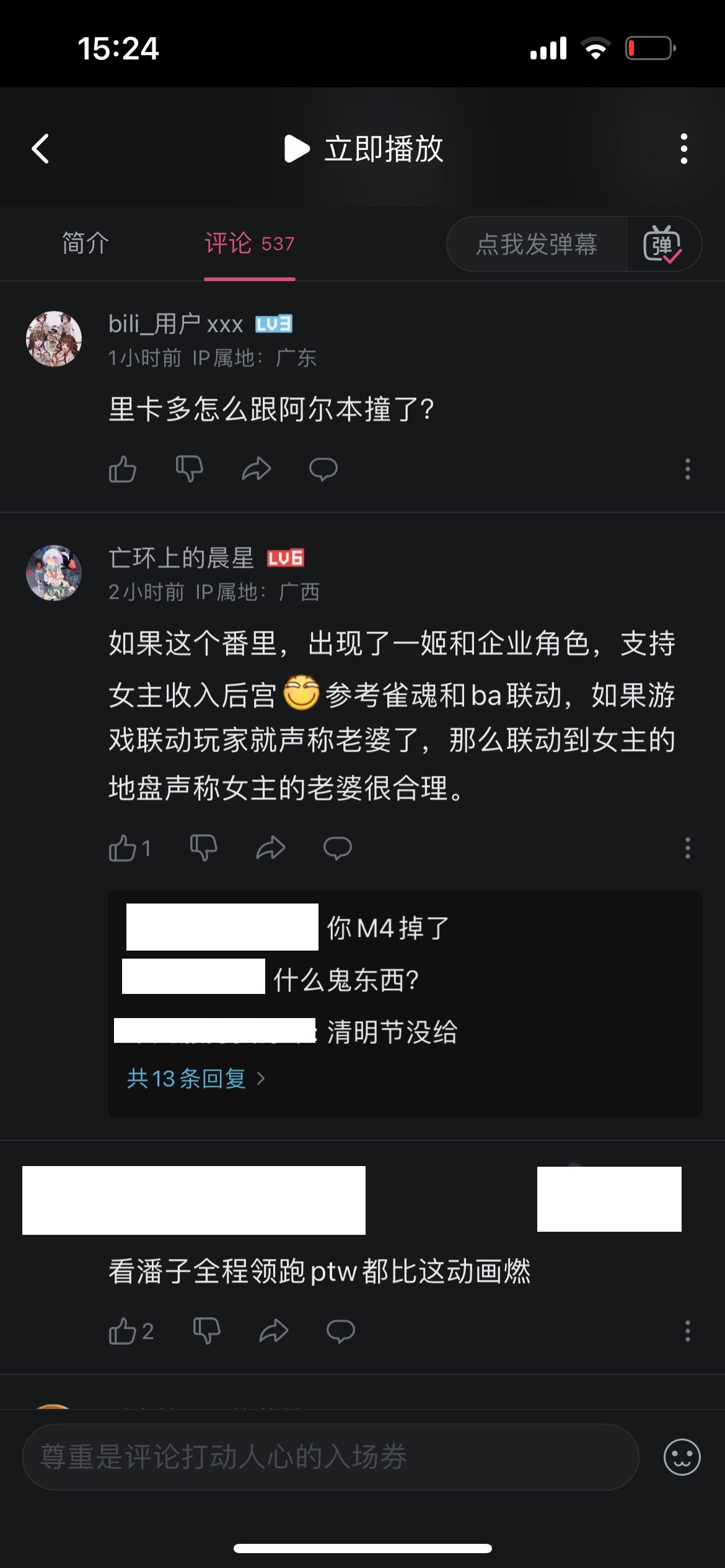Screen dimensions: 725x1568
Task: Switch to the 简介 tab
Action: tap(86, 243)
